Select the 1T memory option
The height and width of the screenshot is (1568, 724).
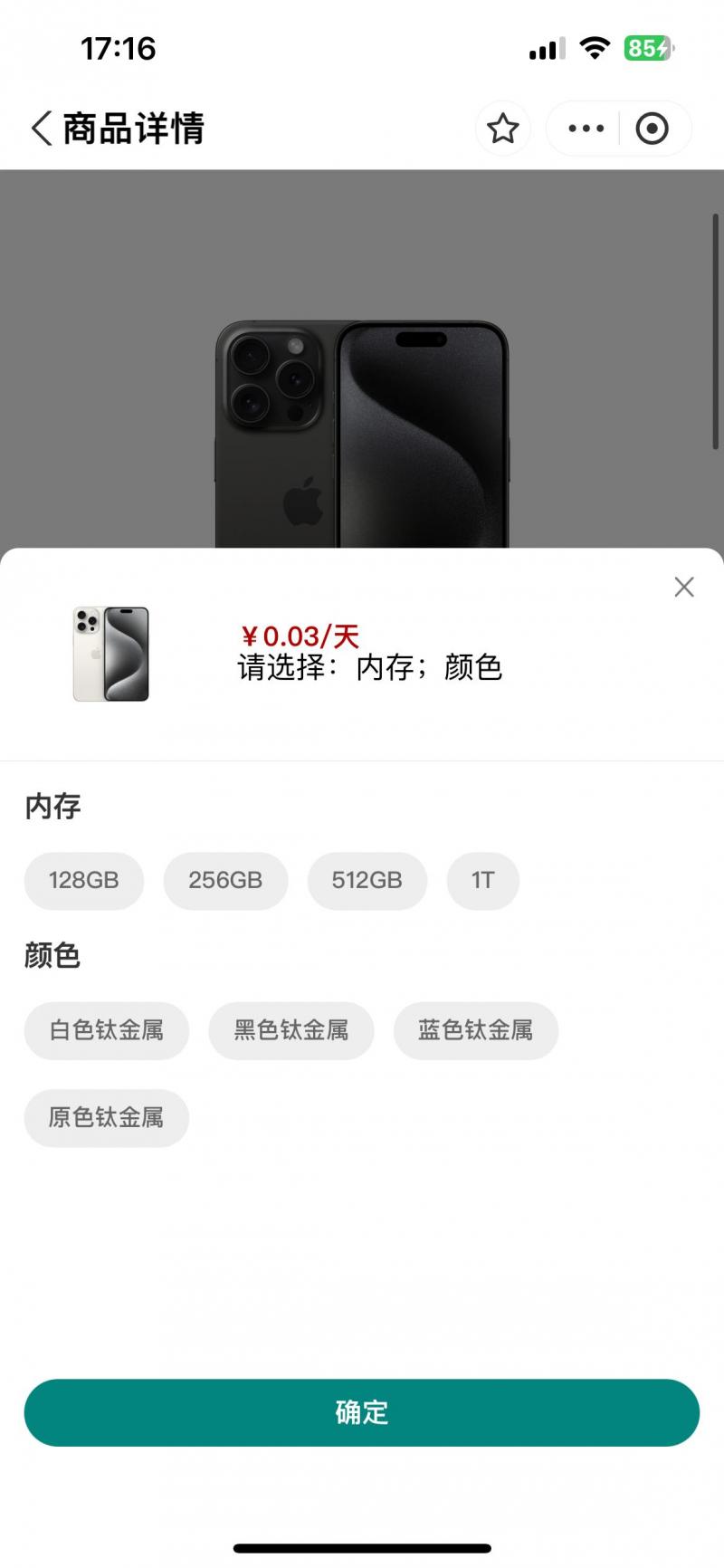(x=482, y=880)
